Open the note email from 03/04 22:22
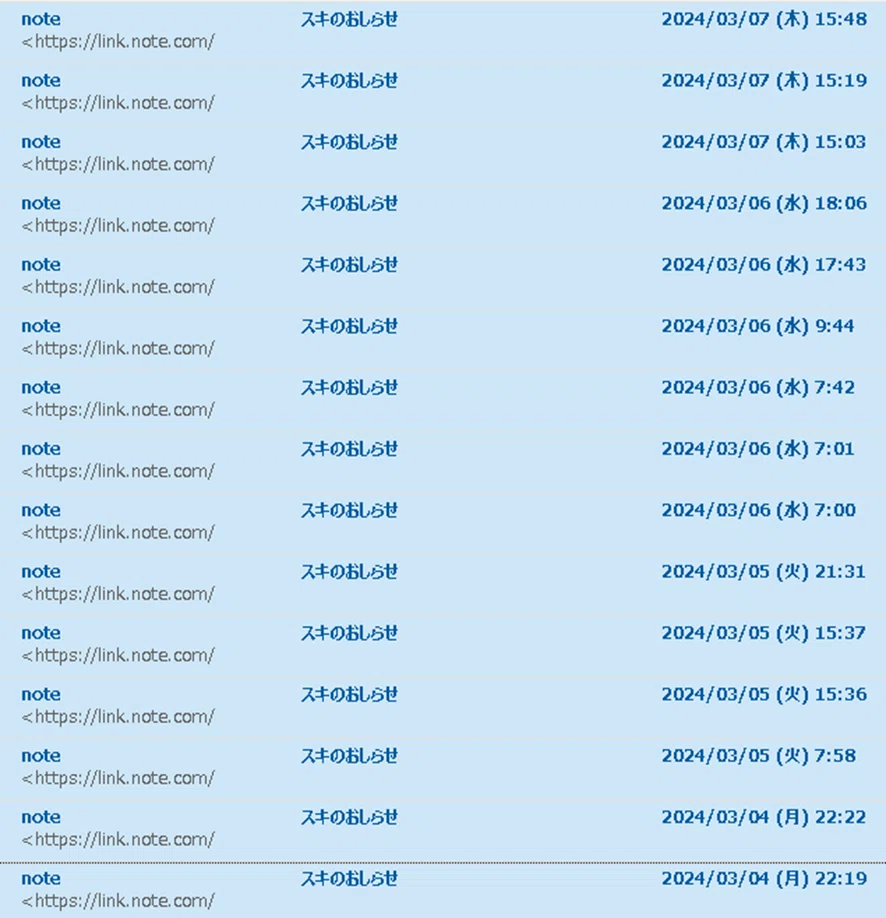The width and height of the screenshot is (886, 918). [443, 830]
